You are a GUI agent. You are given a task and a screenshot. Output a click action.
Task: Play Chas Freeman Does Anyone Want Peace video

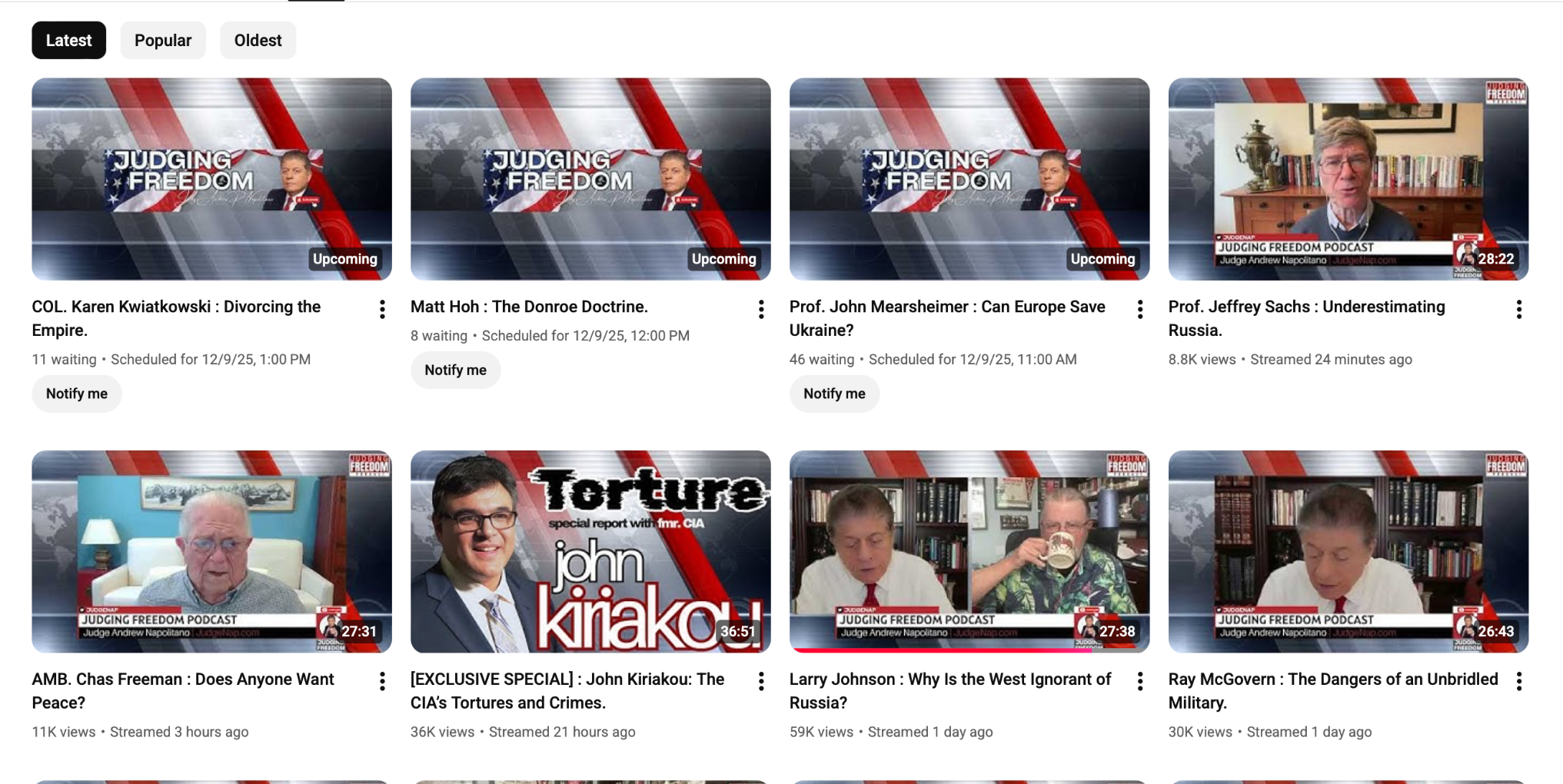point(211,551)
